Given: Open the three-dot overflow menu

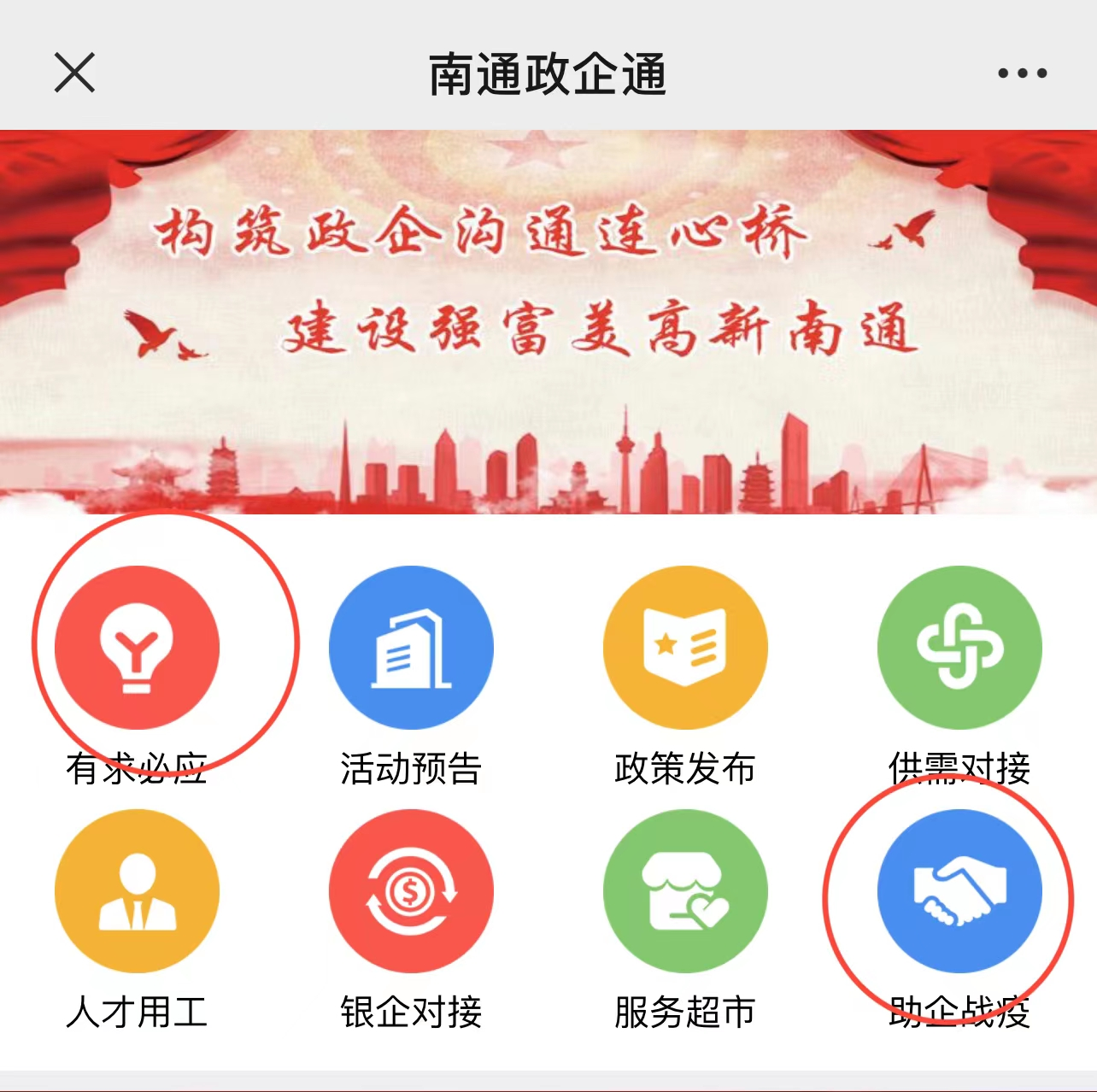Looking at the screenshot, I should click(x=1022, y=73).
